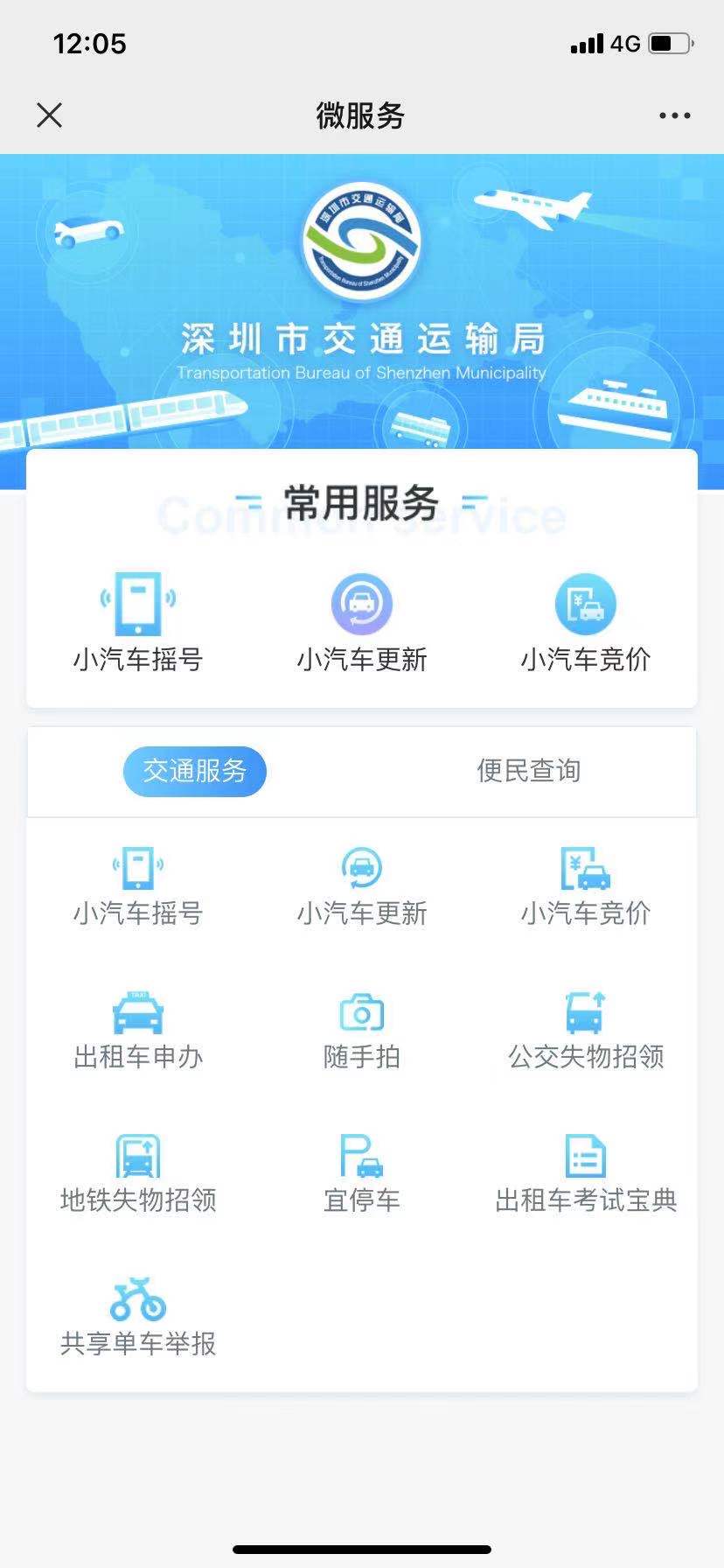
Task: Open 小汽车更新 from the service grid
Action: pyautogui.click(x=362, y=886)
